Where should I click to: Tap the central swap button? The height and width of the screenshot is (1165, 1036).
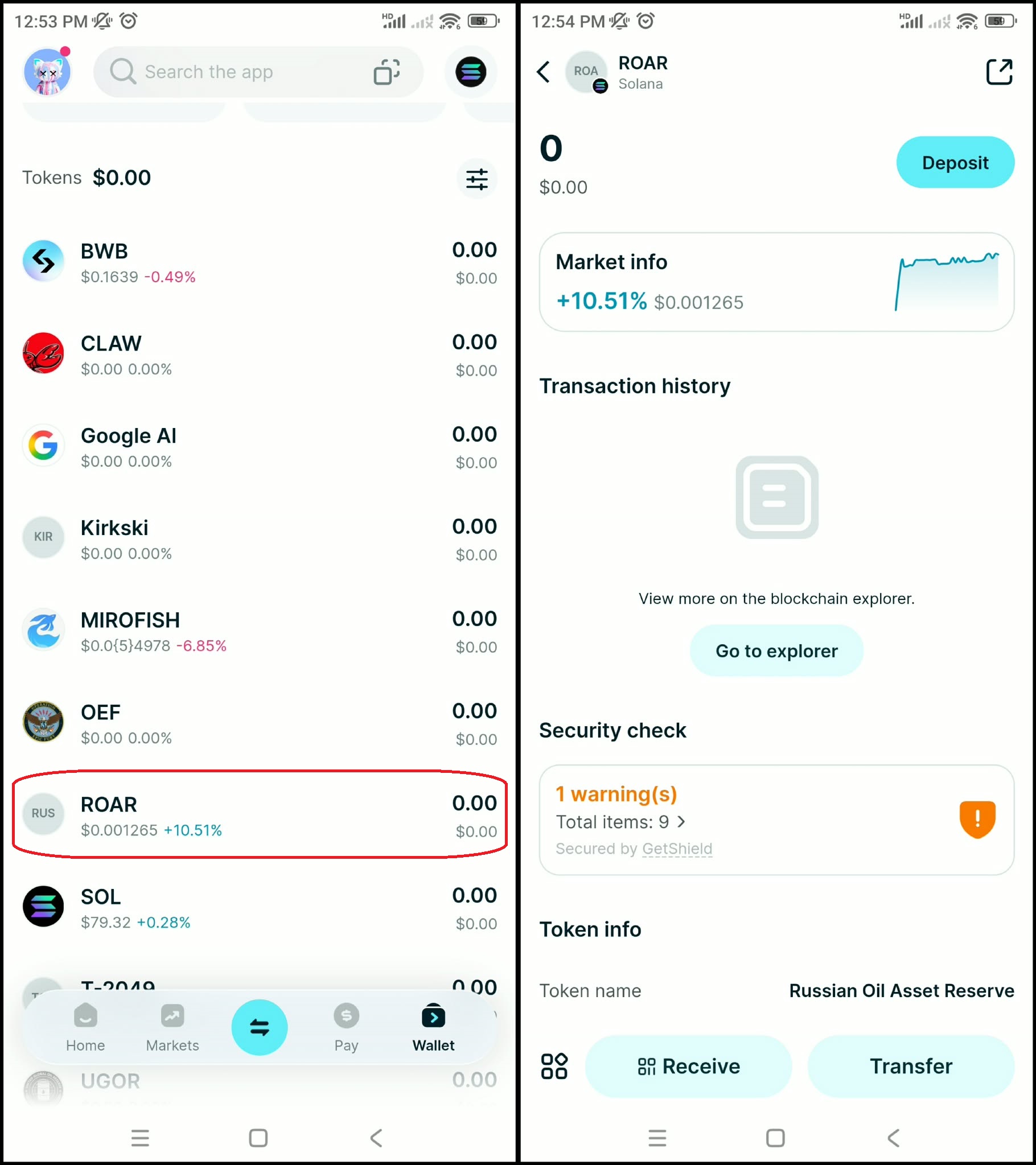[x=260, y=1027]
